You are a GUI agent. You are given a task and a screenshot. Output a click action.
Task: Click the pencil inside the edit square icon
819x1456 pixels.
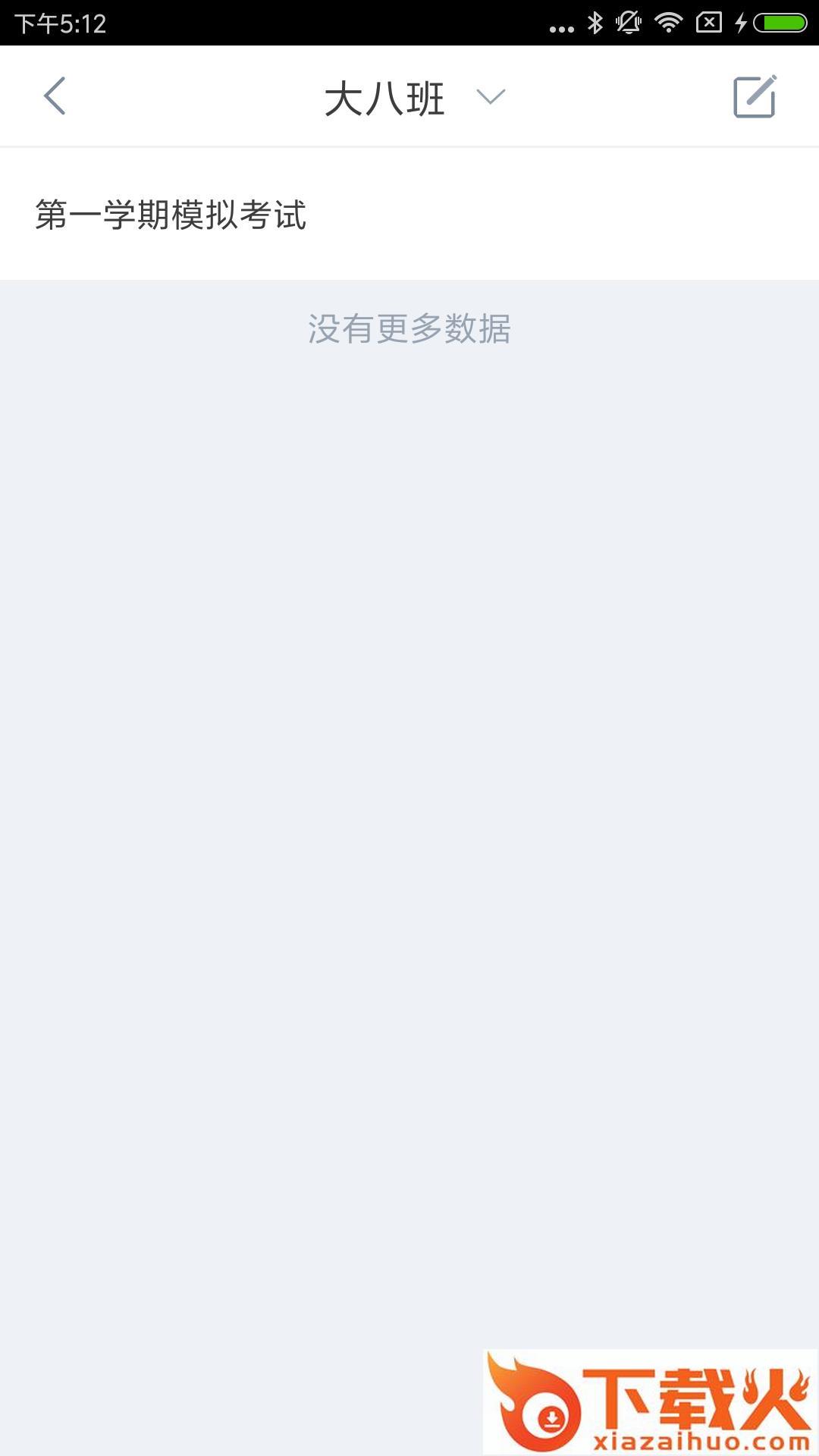(x=761, y=91)
